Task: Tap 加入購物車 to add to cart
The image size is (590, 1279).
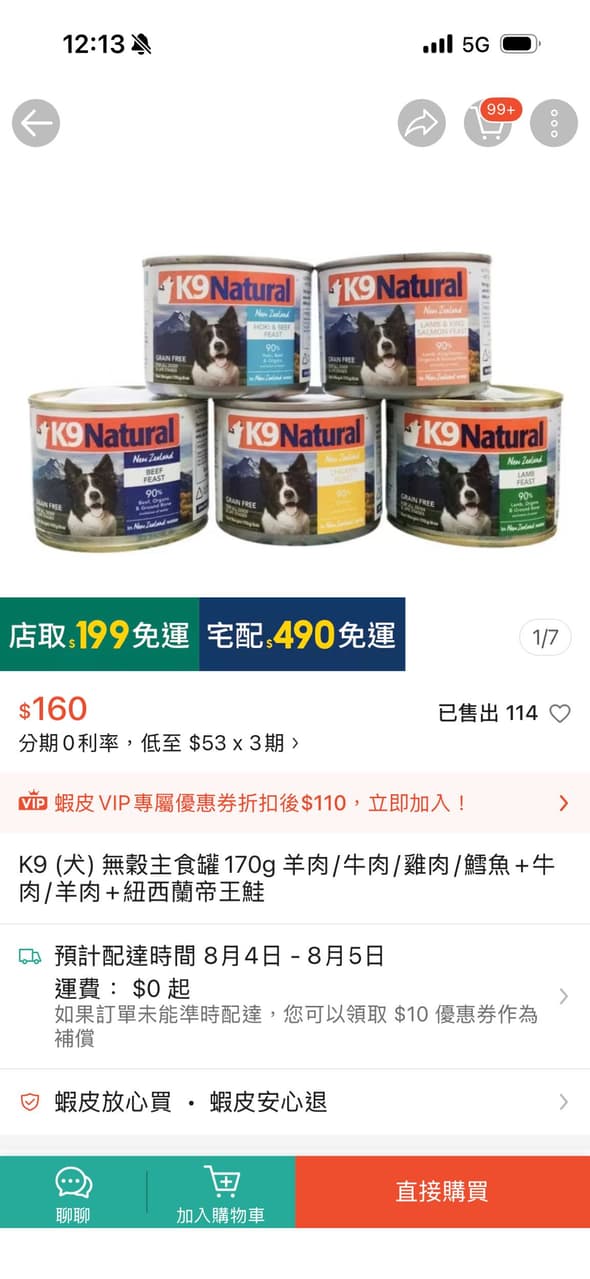Action: point(221,1192)
